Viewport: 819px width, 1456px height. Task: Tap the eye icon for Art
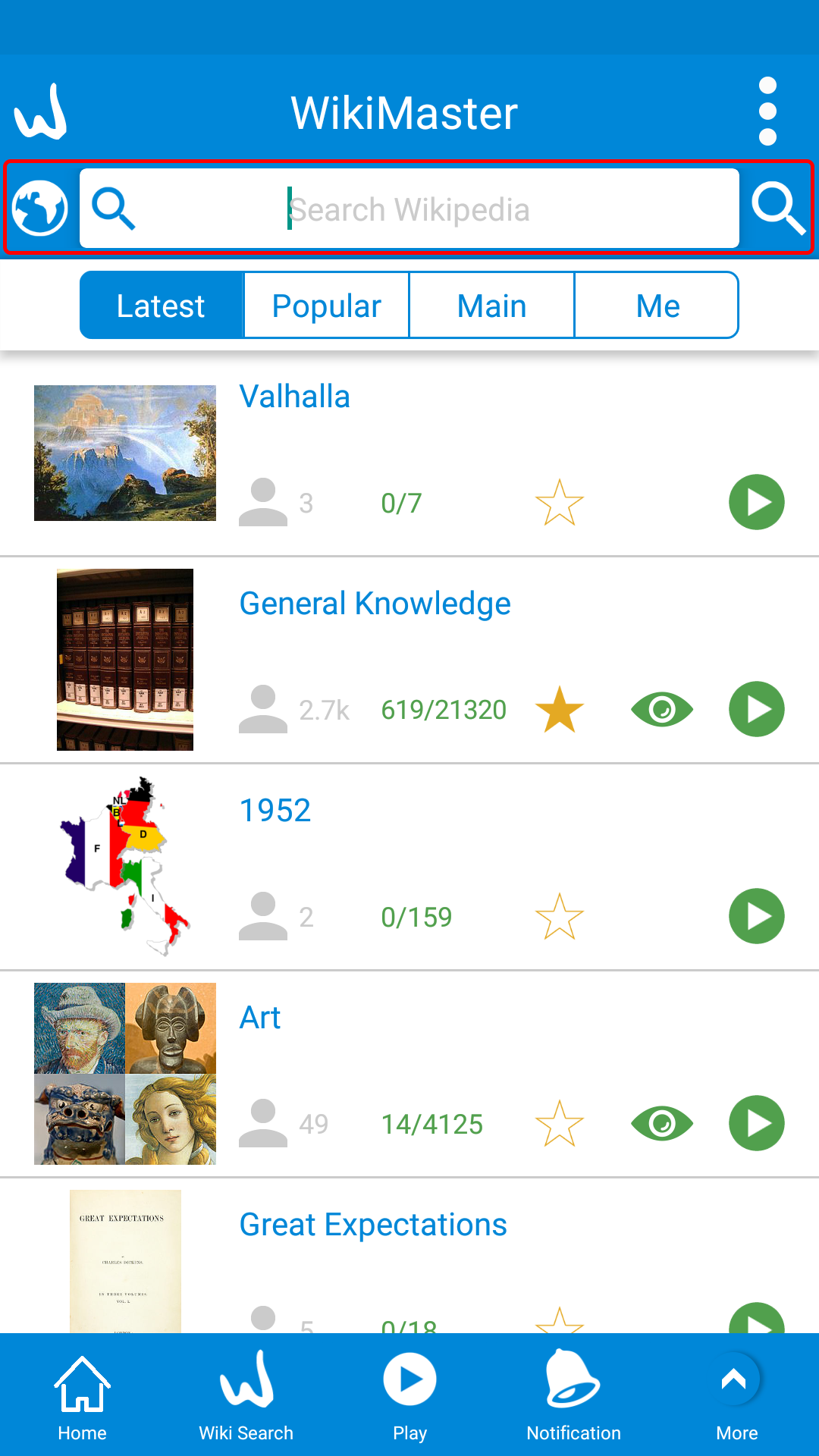pyautogui.click(x=662, y=1123)
